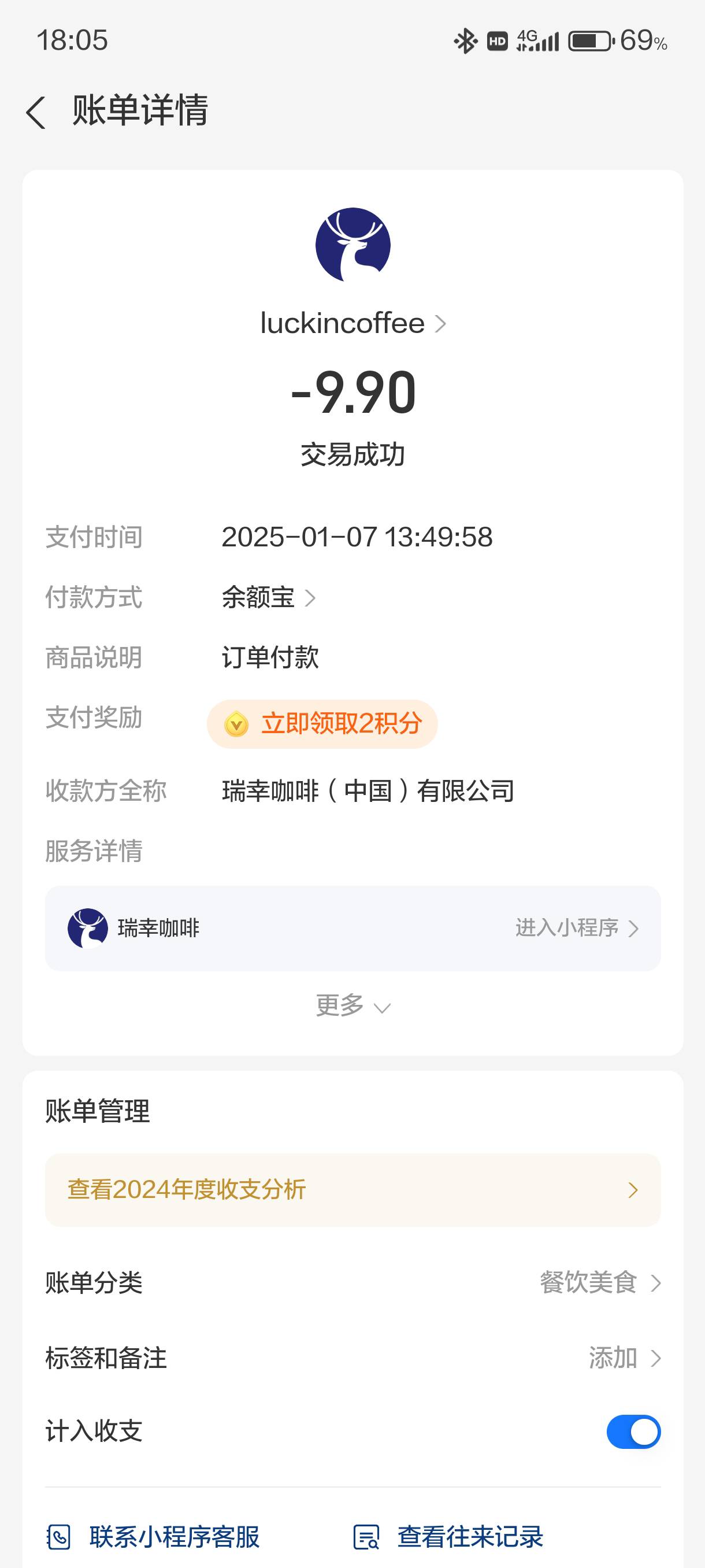This screenshot has width=705, height=1568.
Task: View the 2024年度收支分析 banner
Action: point(353,1190)
